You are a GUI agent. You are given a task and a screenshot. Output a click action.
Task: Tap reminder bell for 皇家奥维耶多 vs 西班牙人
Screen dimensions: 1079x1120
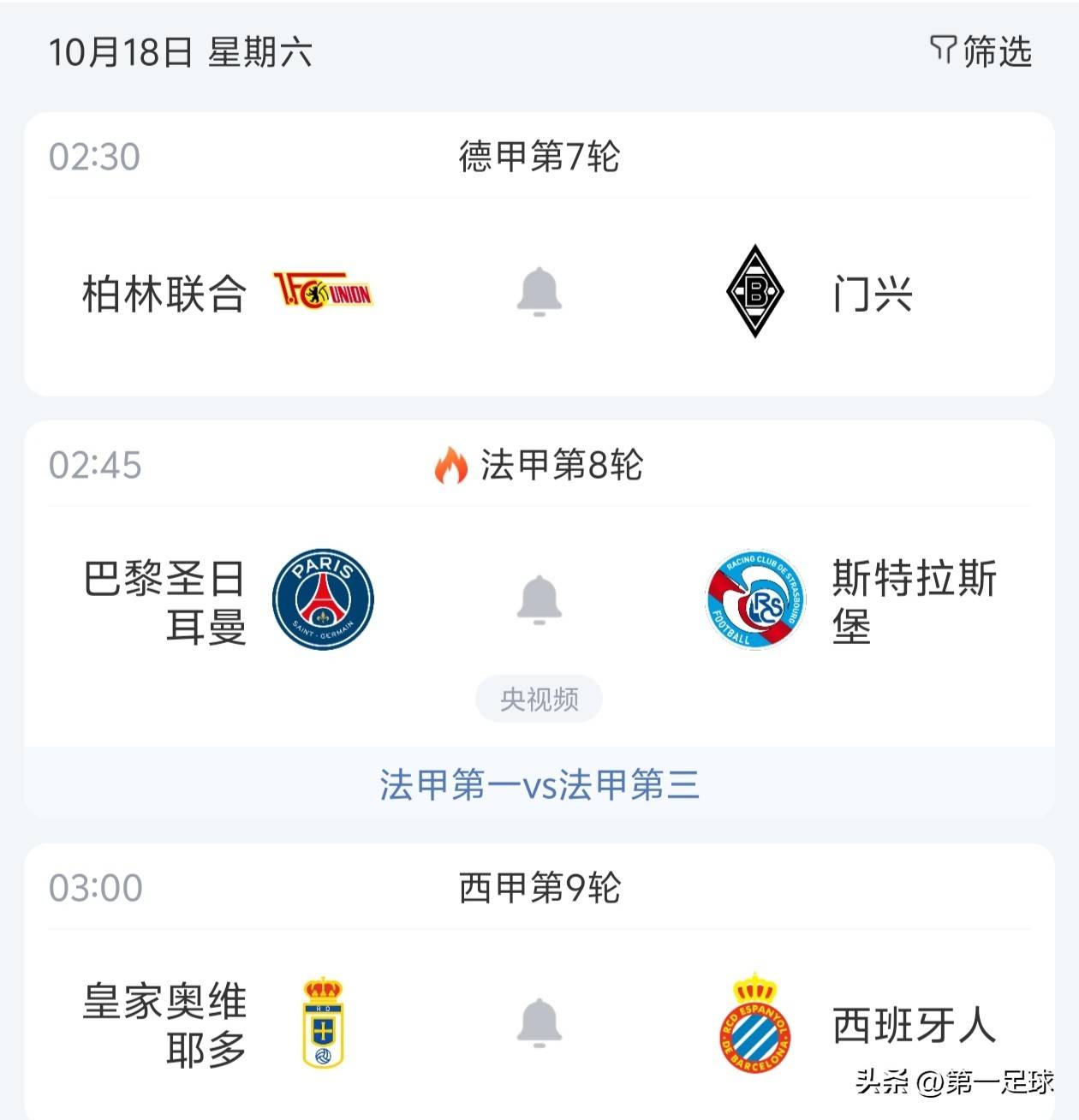tap(539, 1022)
